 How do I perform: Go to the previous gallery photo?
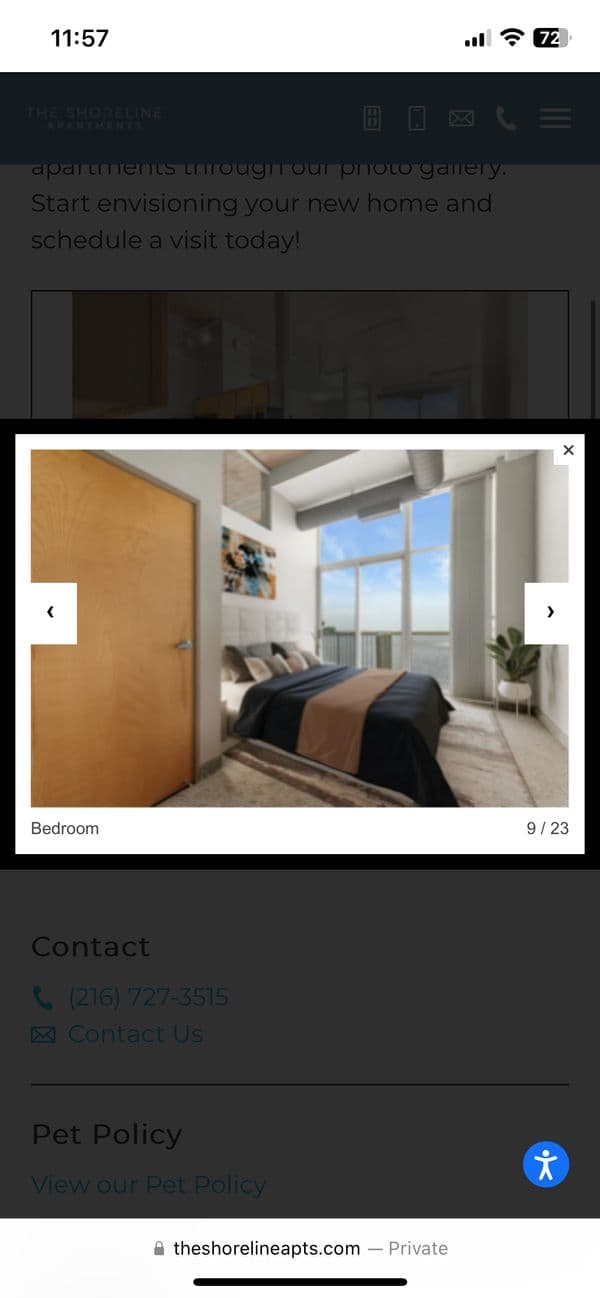click(x=52, y=613)
